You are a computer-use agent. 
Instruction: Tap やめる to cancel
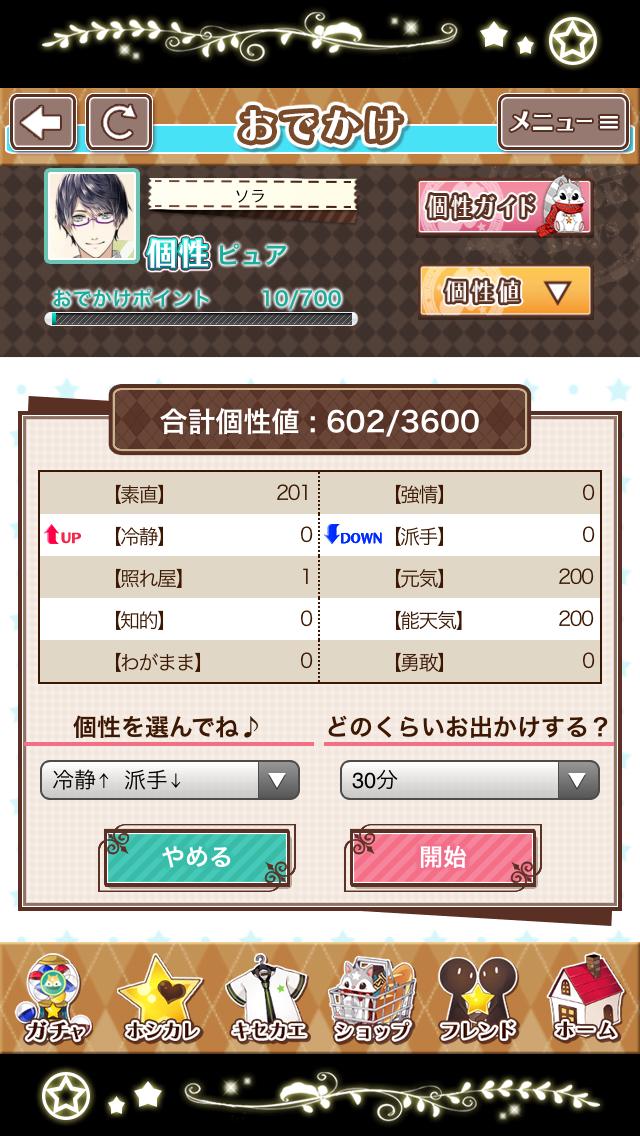tap(197, 857)
